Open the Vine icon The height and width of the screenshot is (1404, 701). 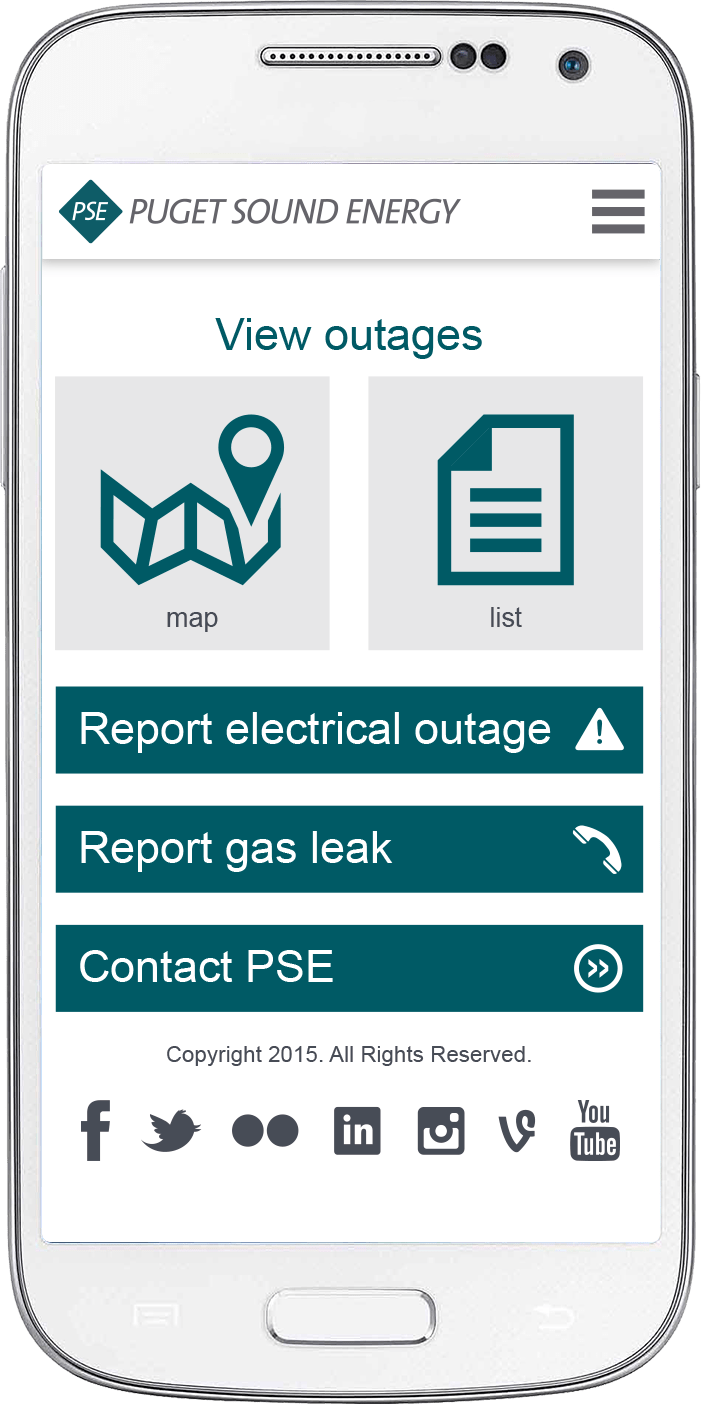[517, 1132]
